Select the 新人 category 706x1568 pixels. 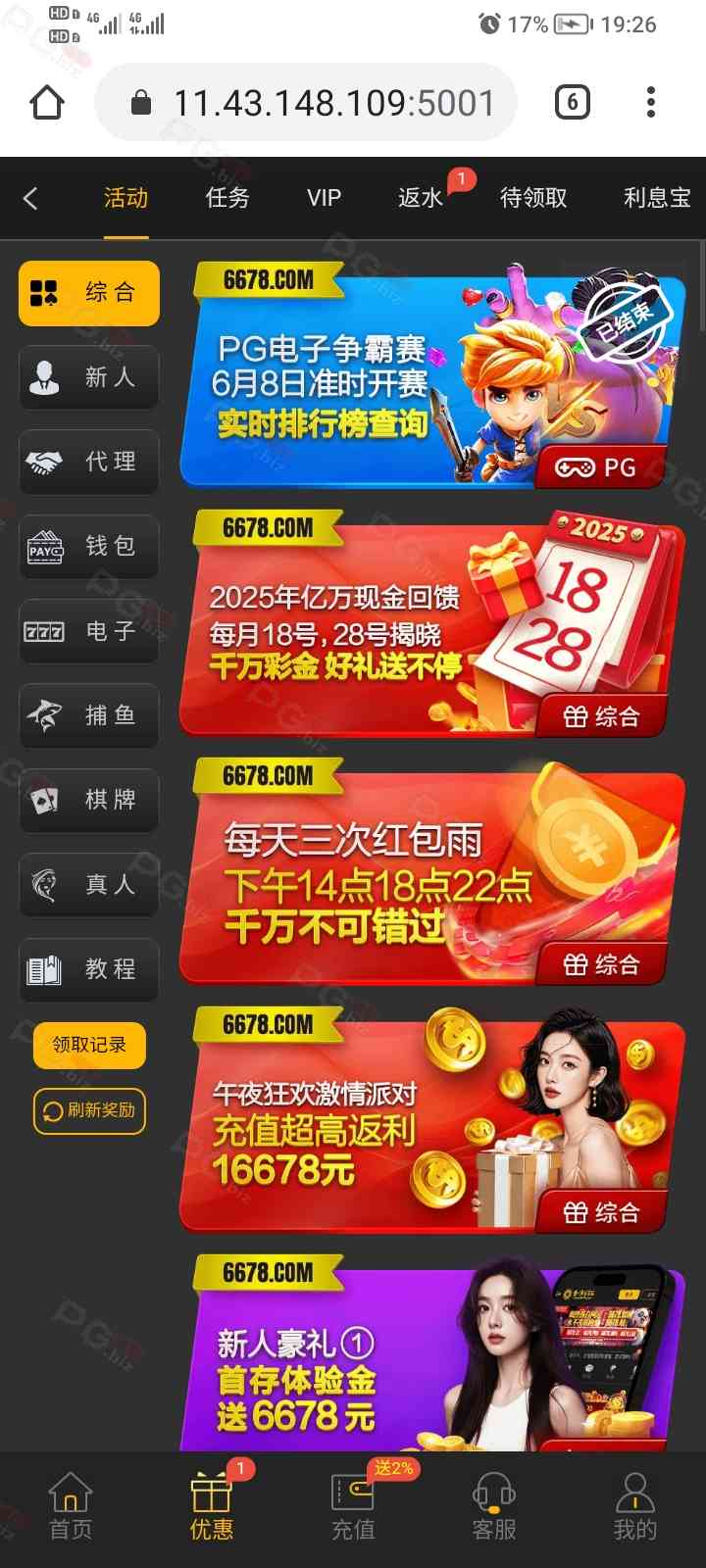click(x=89, y=377)
